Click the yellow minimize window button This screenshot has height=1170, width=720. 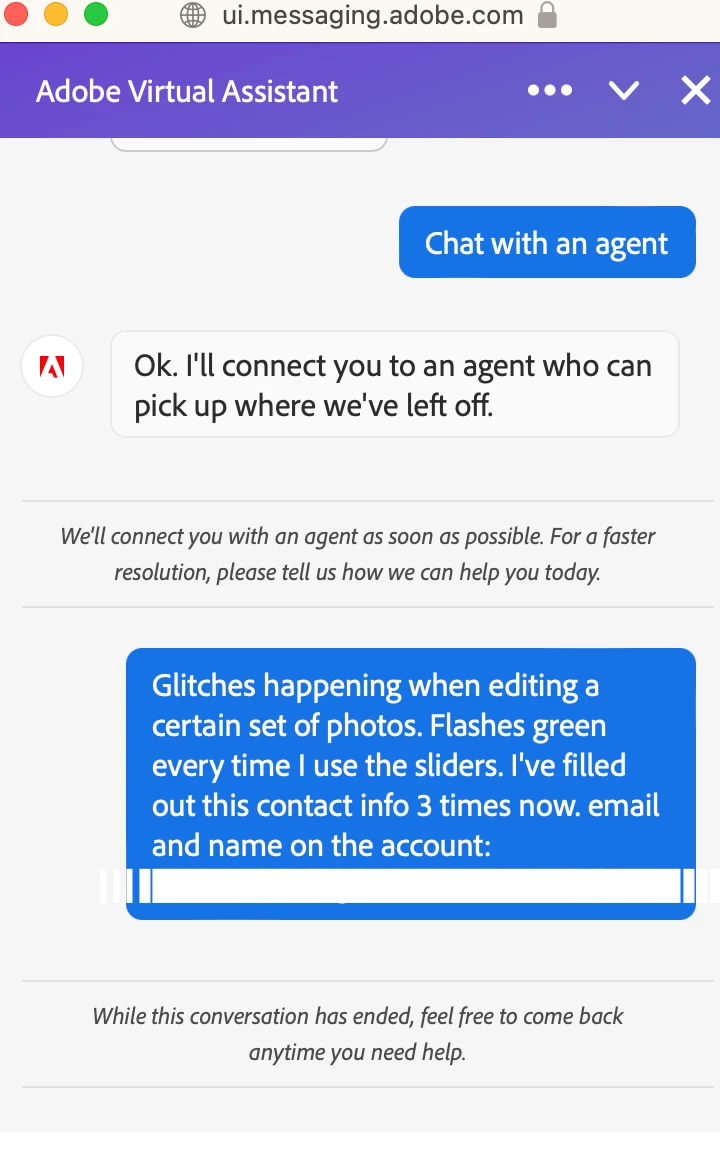[x=56, y=14]
